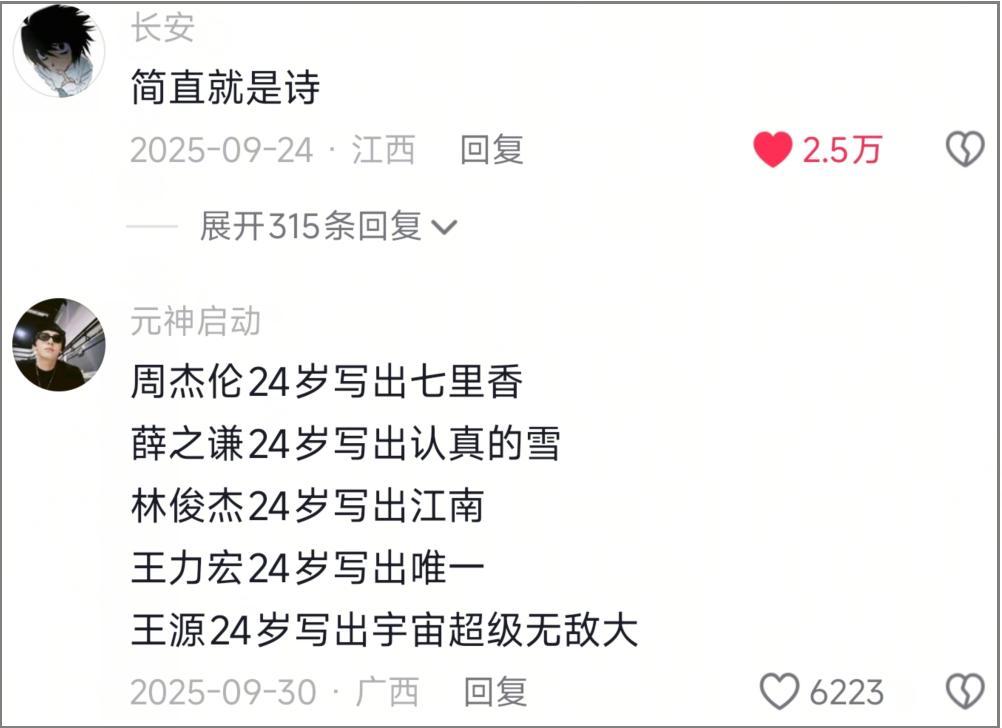This screenshot has width=1002, height=728.
Task: Open 长安's profile avatar
Action: pyautogui.click(x=59, y=52)
